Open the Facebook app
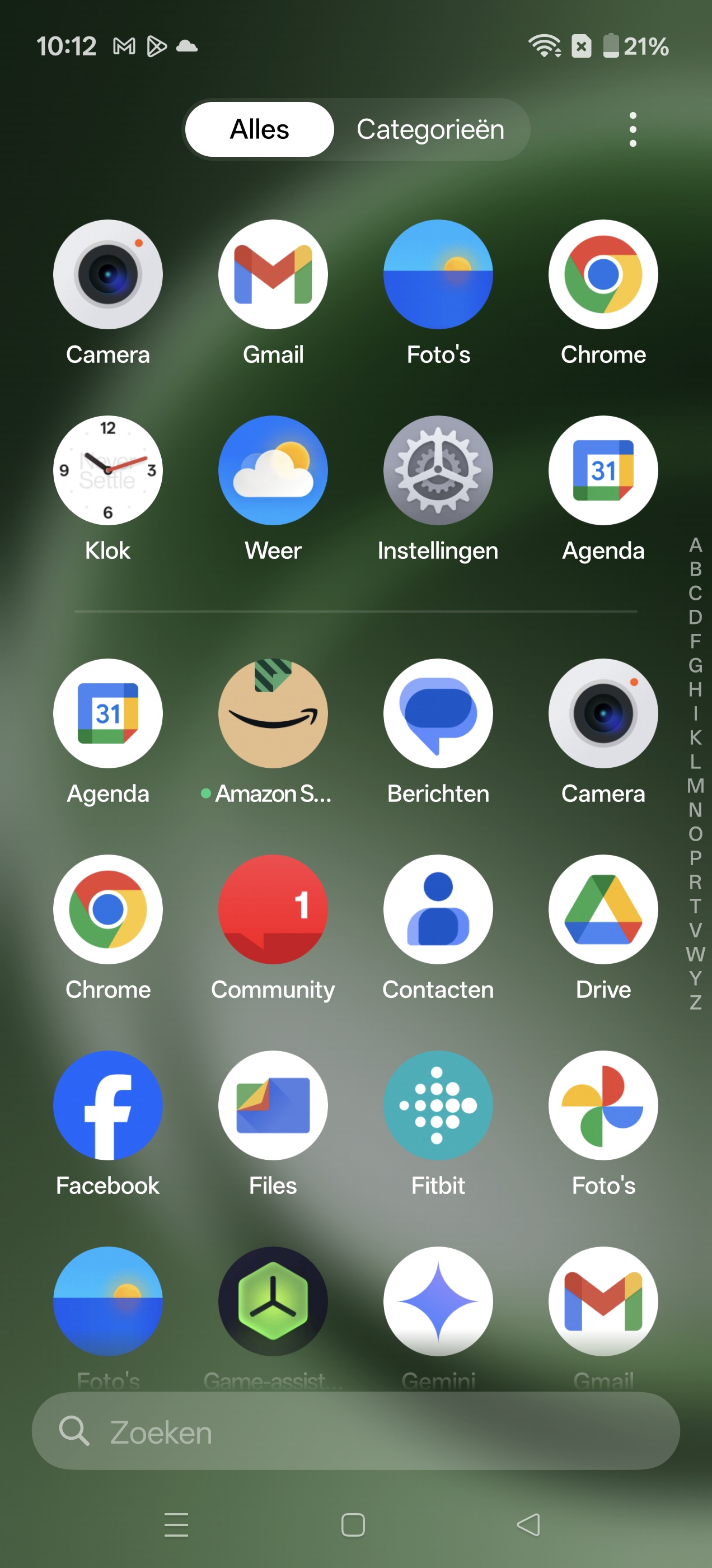 [x=107, y=1105]
